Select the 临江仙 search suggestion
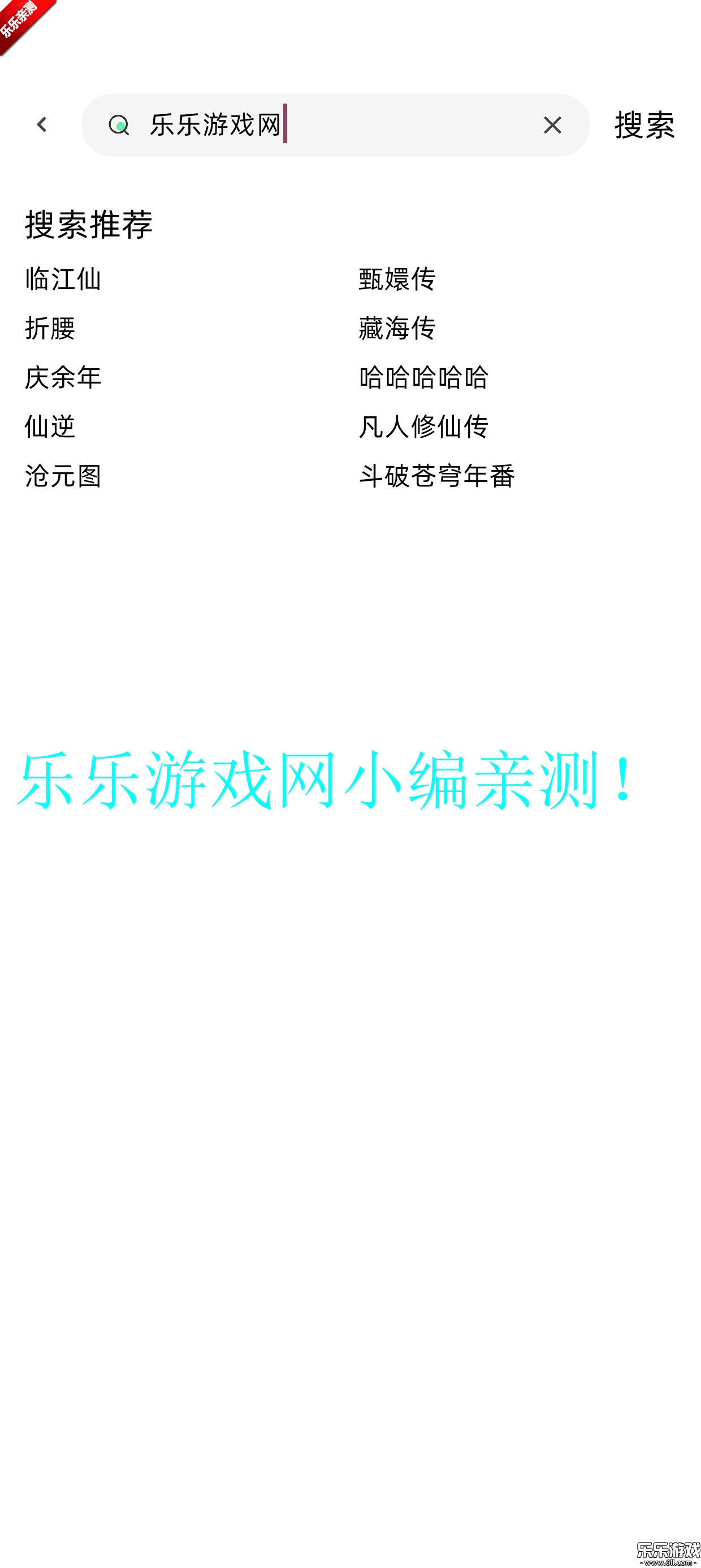This screenshot has width=701, height=1568. point(63,279)
